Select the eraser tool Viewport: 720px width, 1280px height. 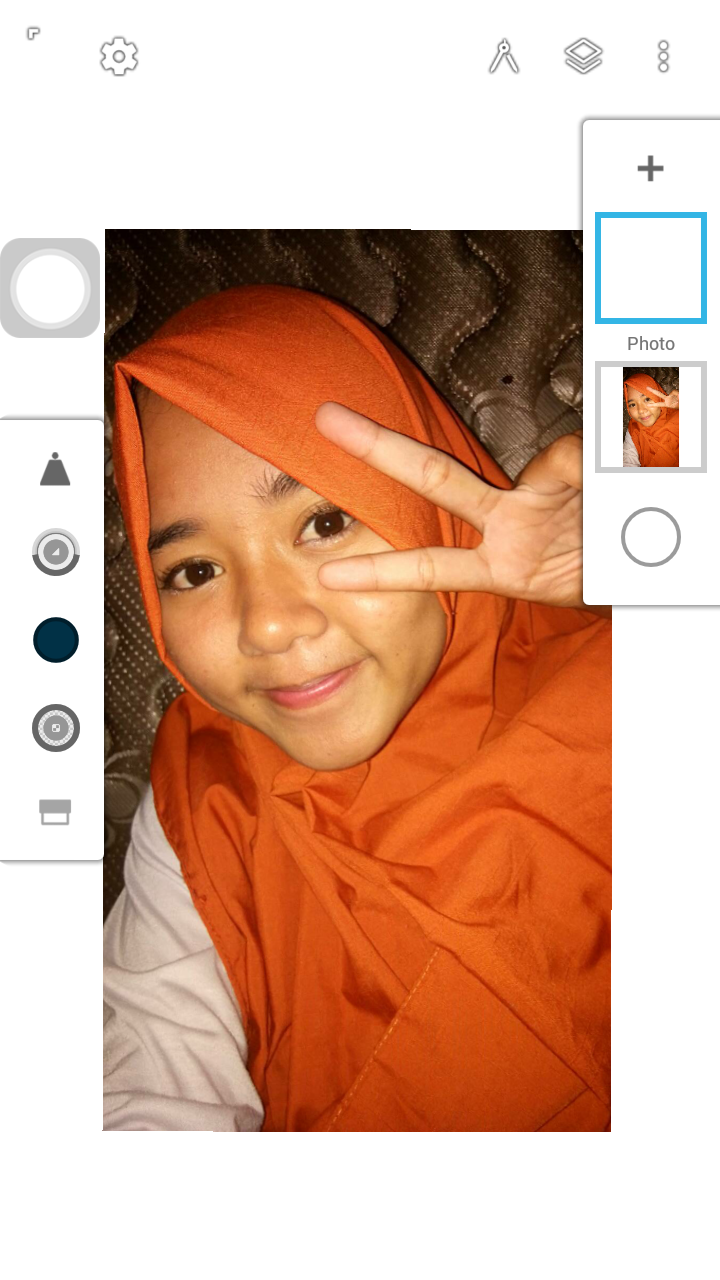(x=55, y=812)
